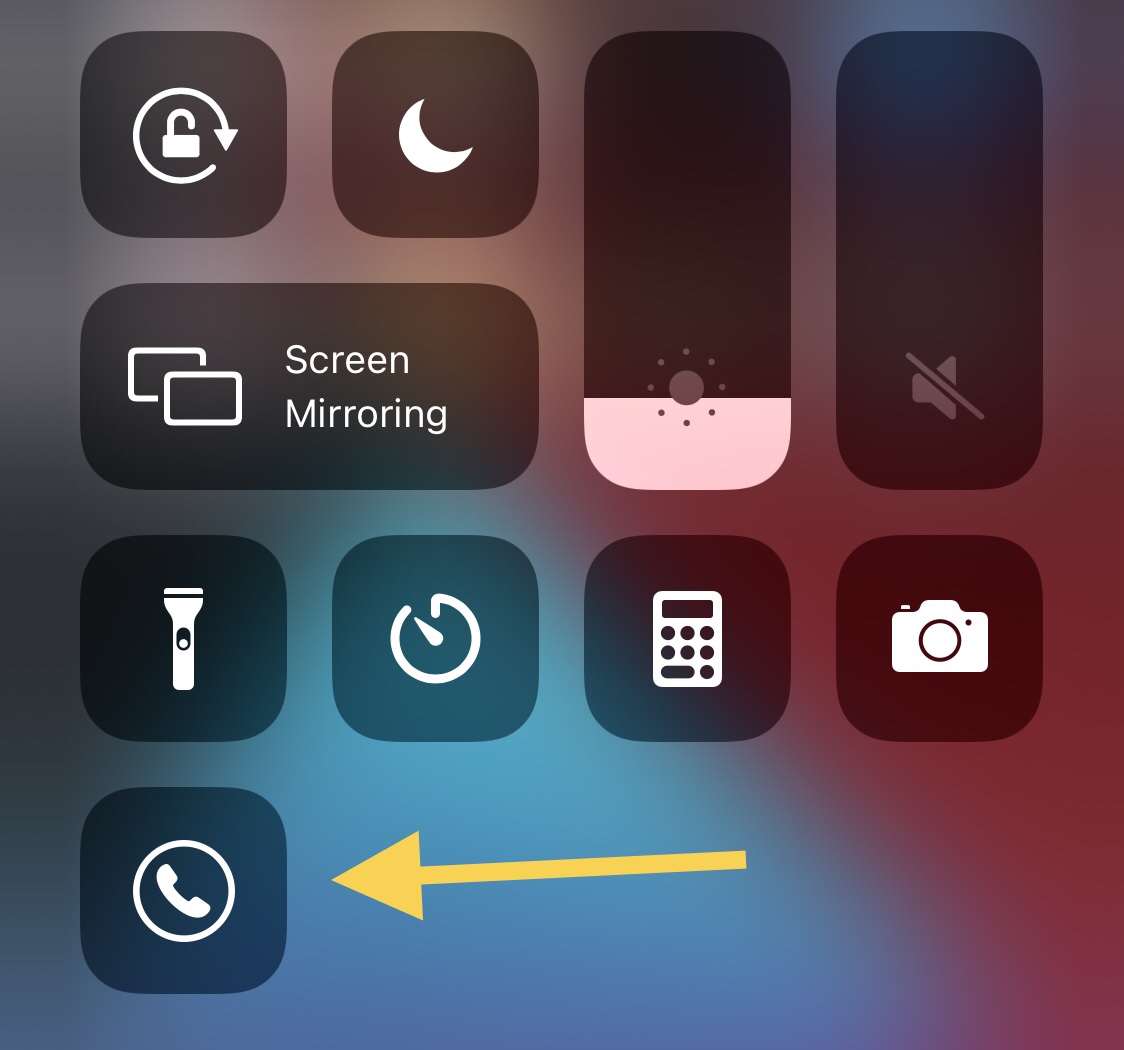Open the timer
Viewport: 1124px width, 1050px height.
pyautogui.click(x=436, y=638)
